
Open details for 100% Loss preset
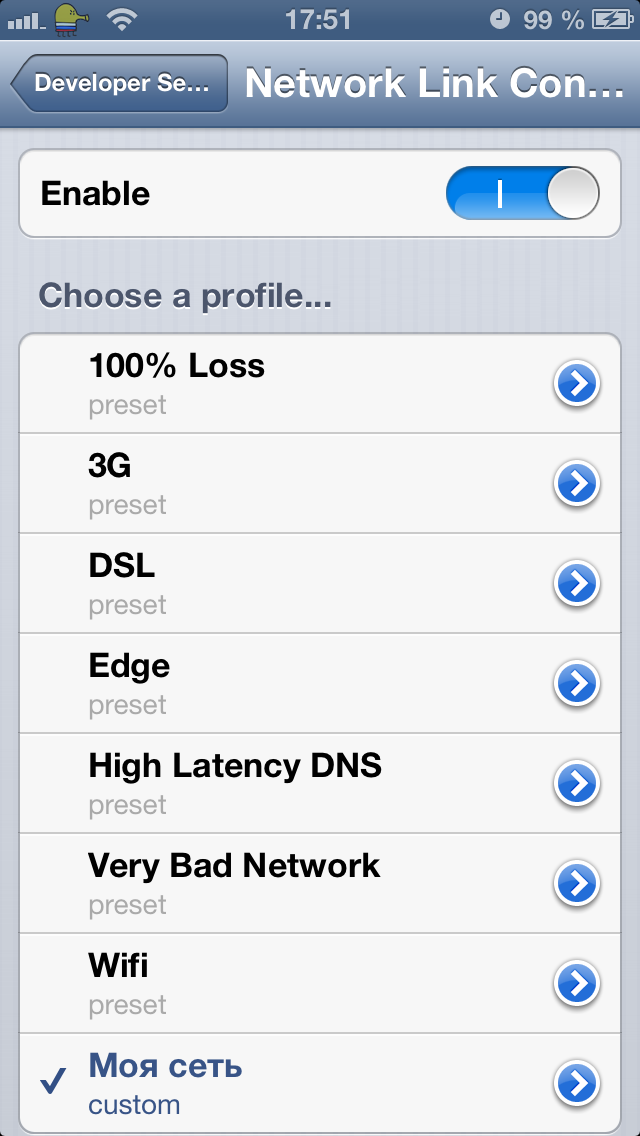(x=577, y=384)
